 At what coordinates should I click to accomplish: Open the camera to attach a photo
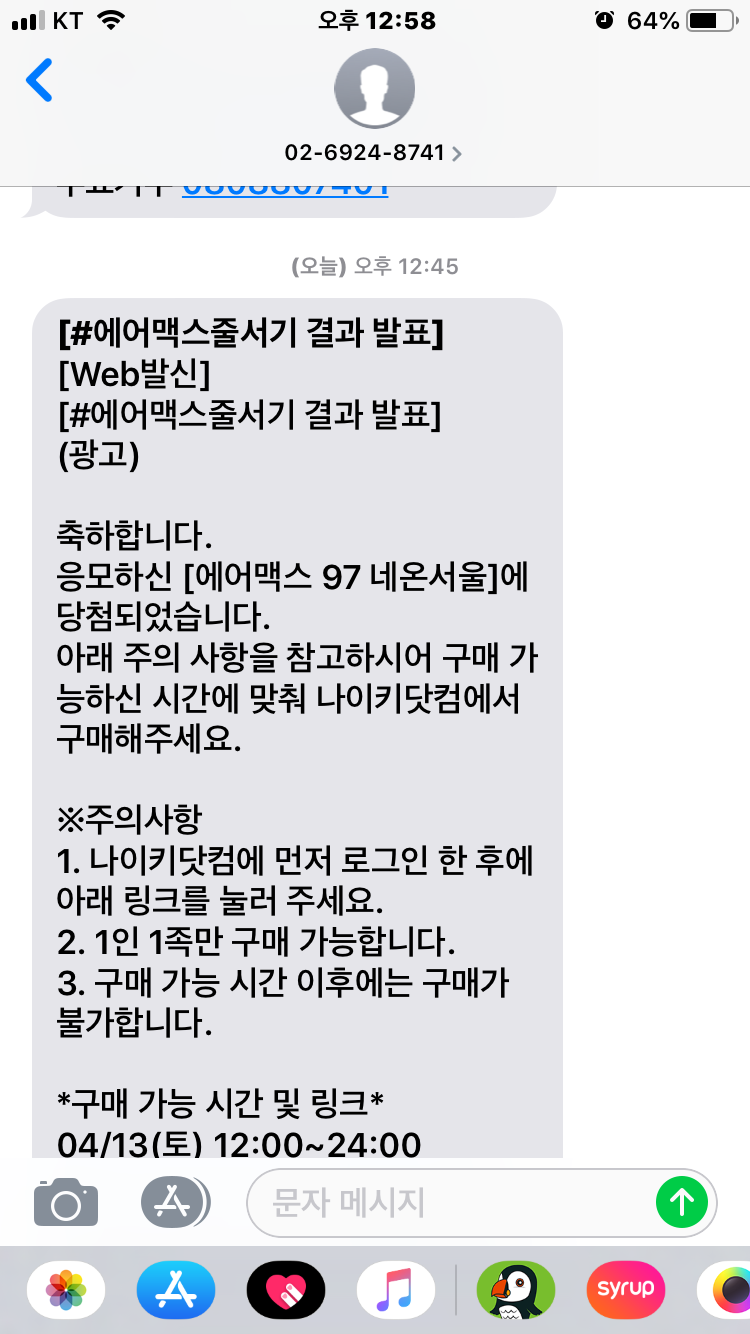click(x=66, y=1203)
